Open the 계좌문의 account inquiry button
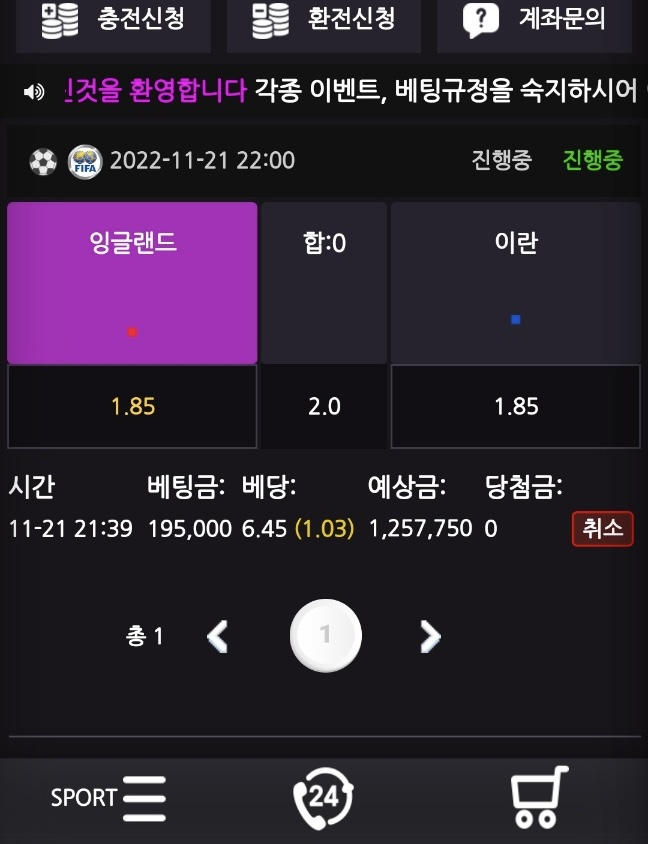648x844 pixels. coord(534,20)
